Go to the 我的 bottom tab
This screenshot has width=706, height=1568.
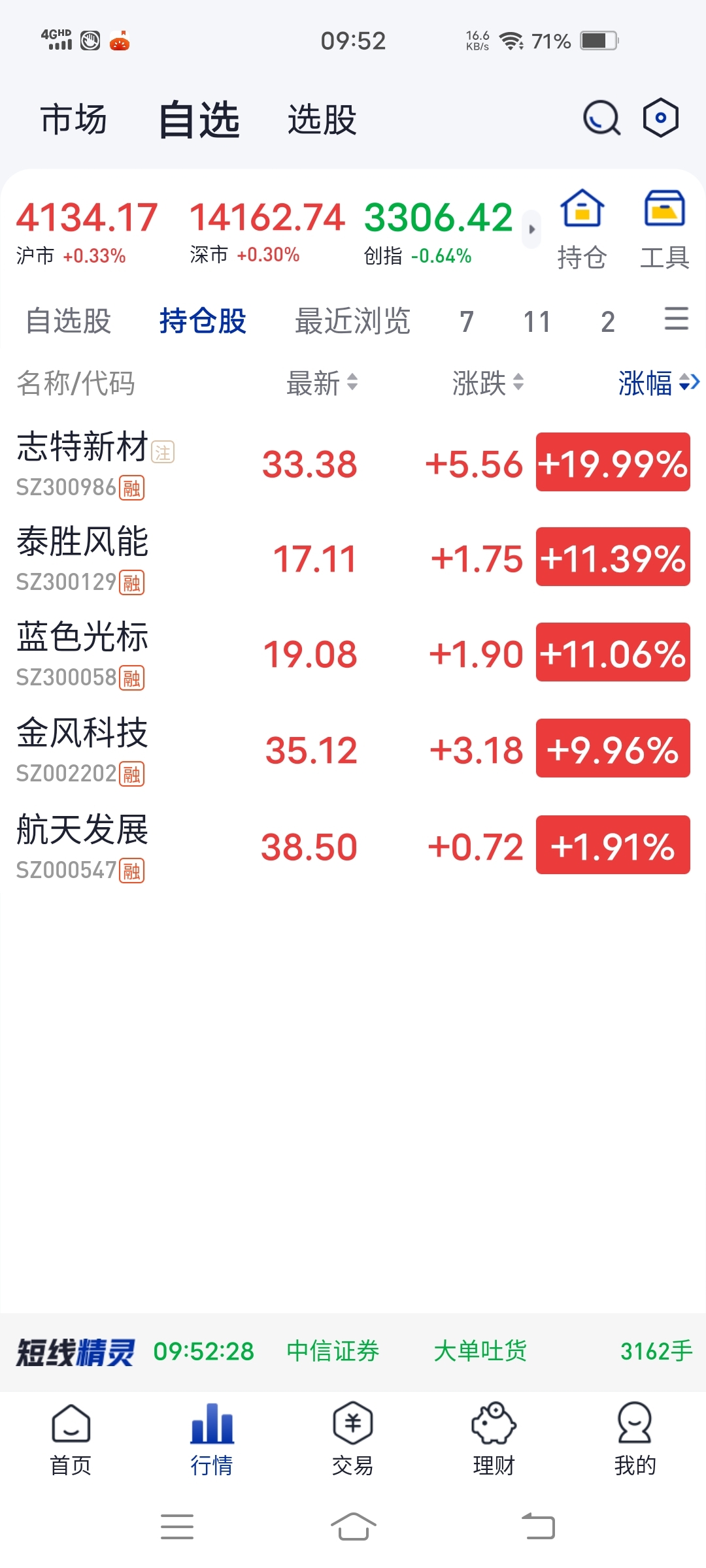[x=635, y=1438]
